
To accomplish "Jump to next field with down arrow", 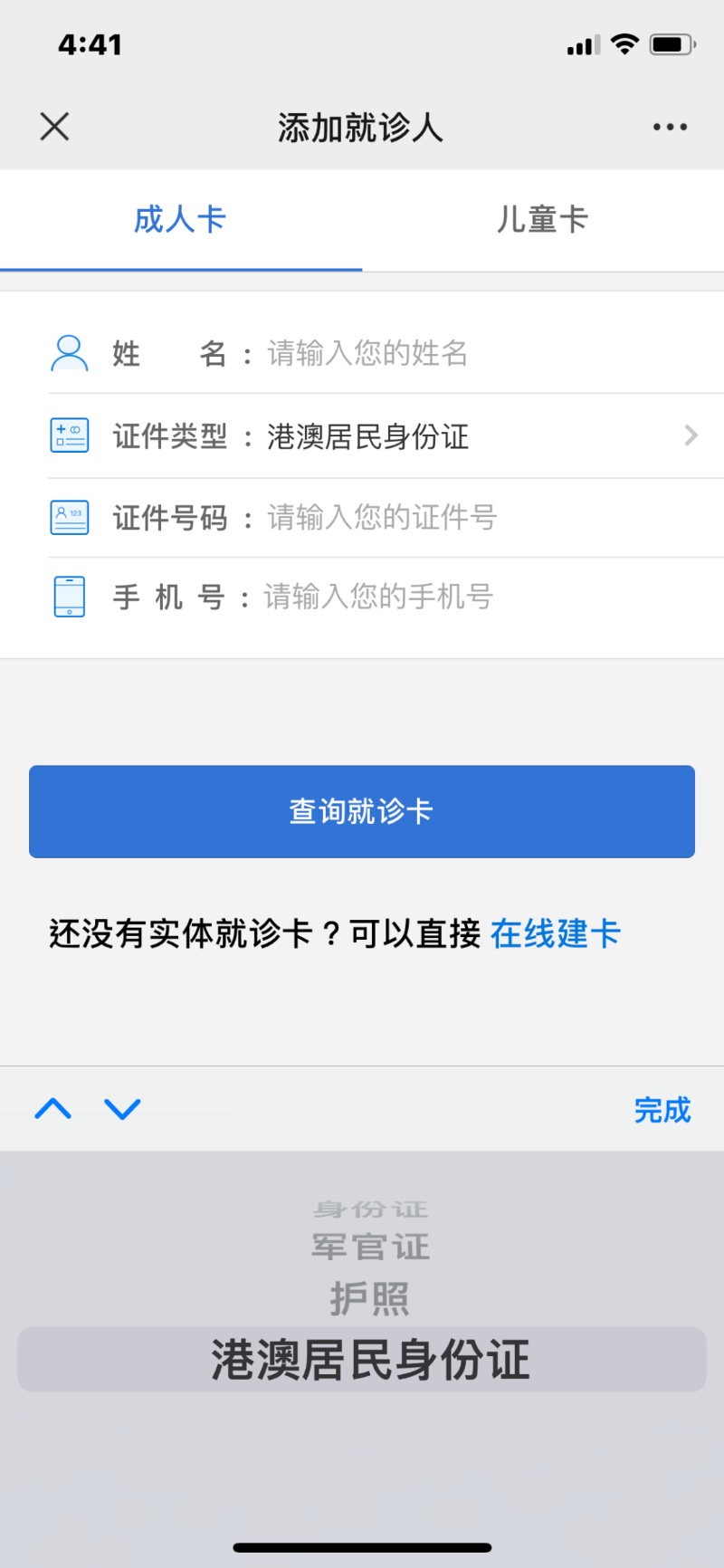I will [x=122, y=1109].
